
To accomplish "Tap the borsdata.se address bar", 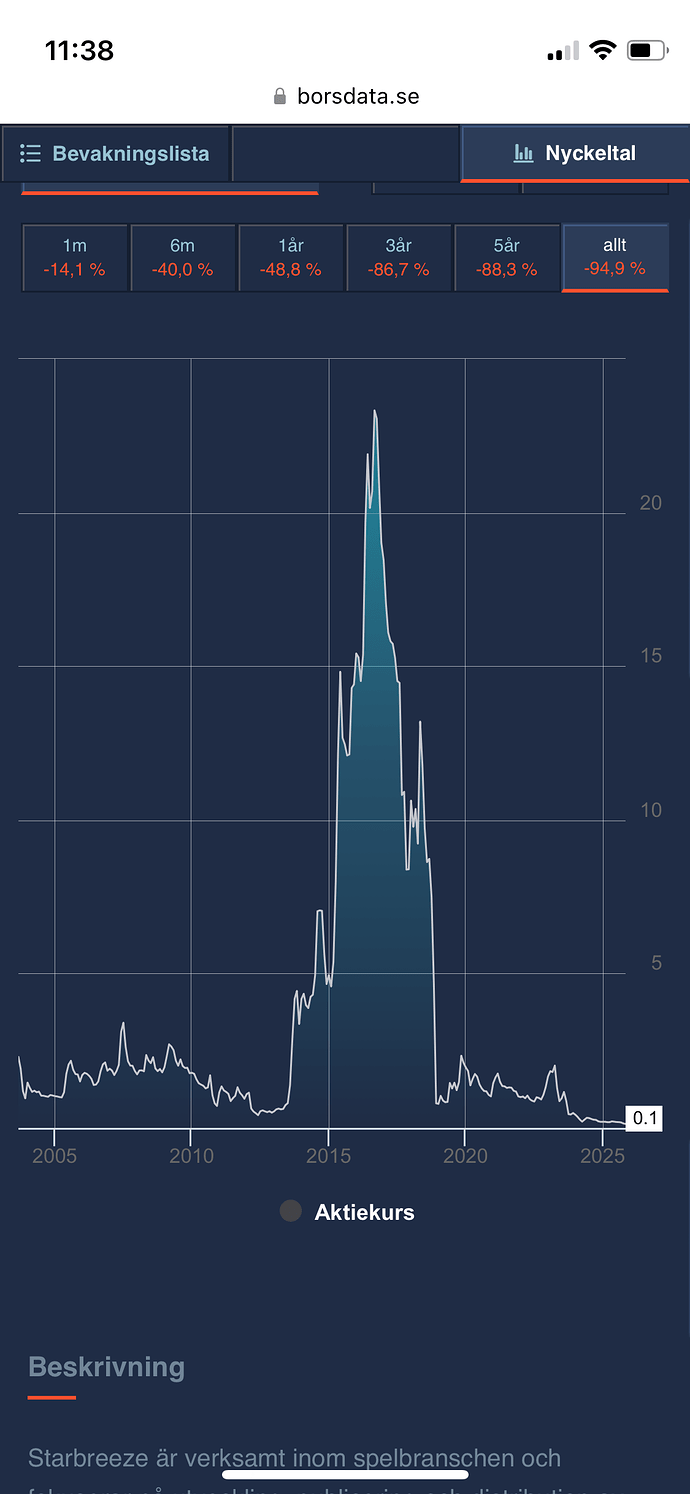I will [345, 97].
